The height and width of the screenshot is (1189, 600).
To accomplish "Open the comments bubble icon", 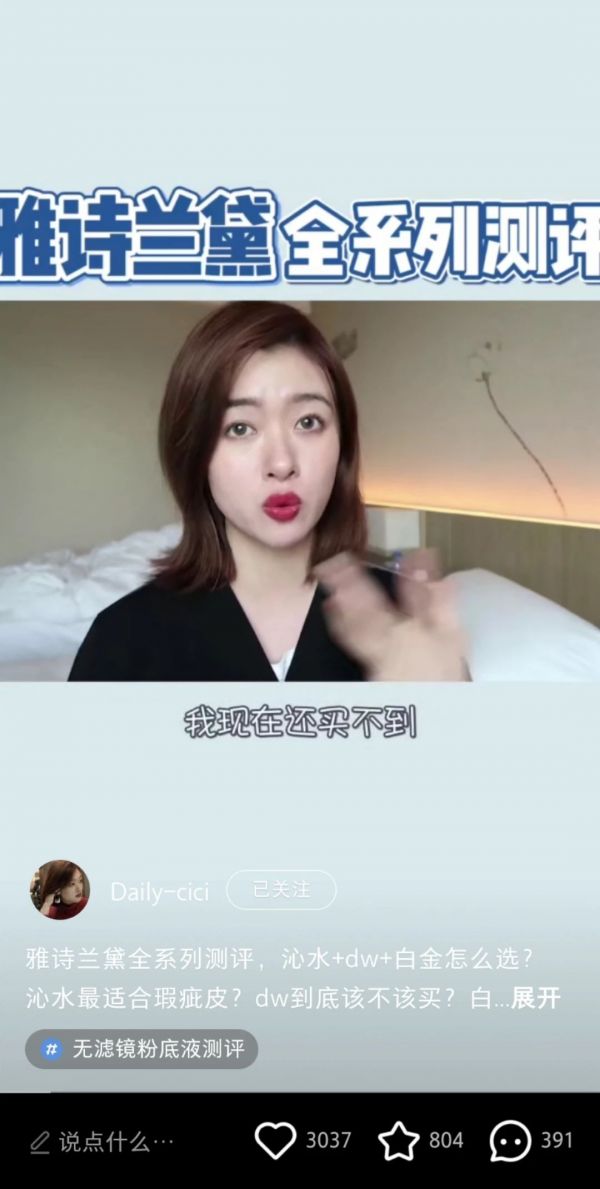I will click(510, 1141).
